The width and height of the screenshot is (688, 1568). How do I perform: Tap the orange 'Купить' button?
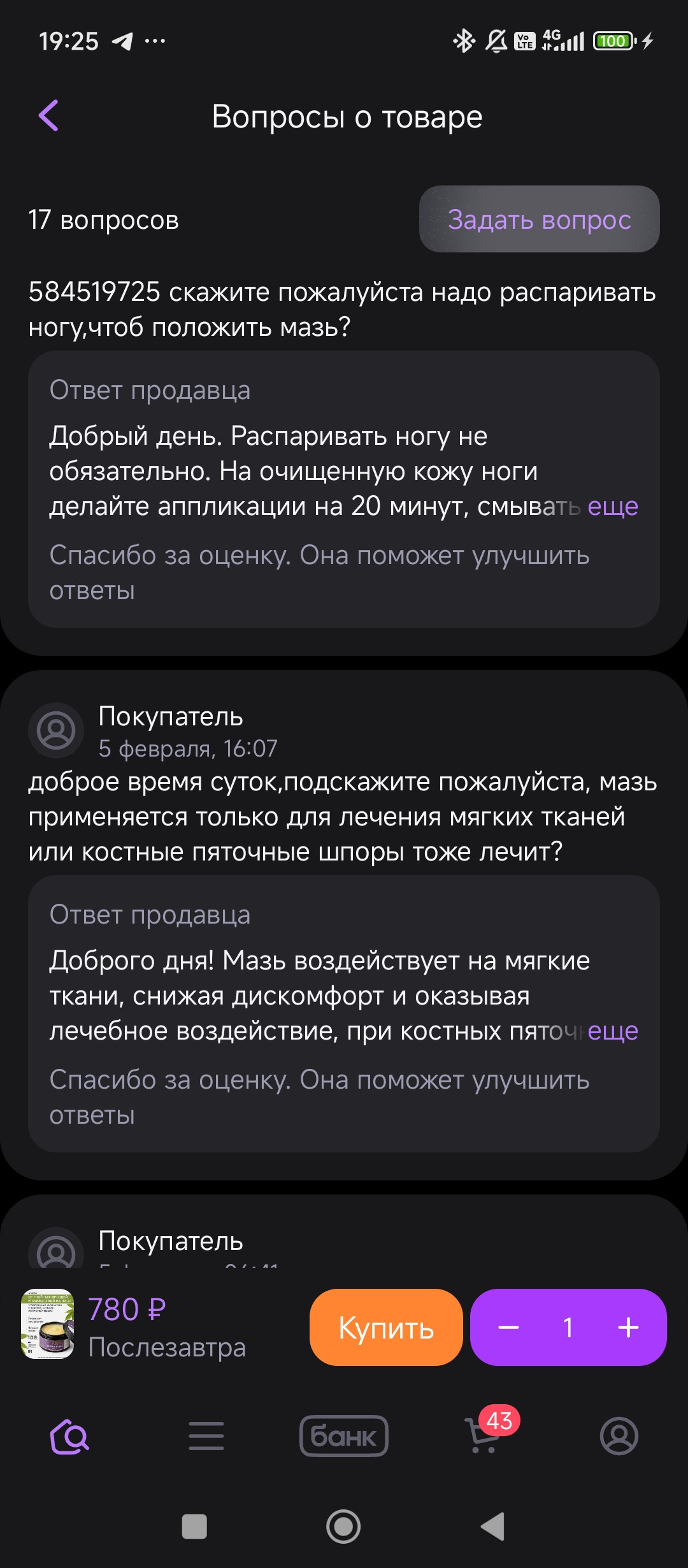(x=386, y=1328)
